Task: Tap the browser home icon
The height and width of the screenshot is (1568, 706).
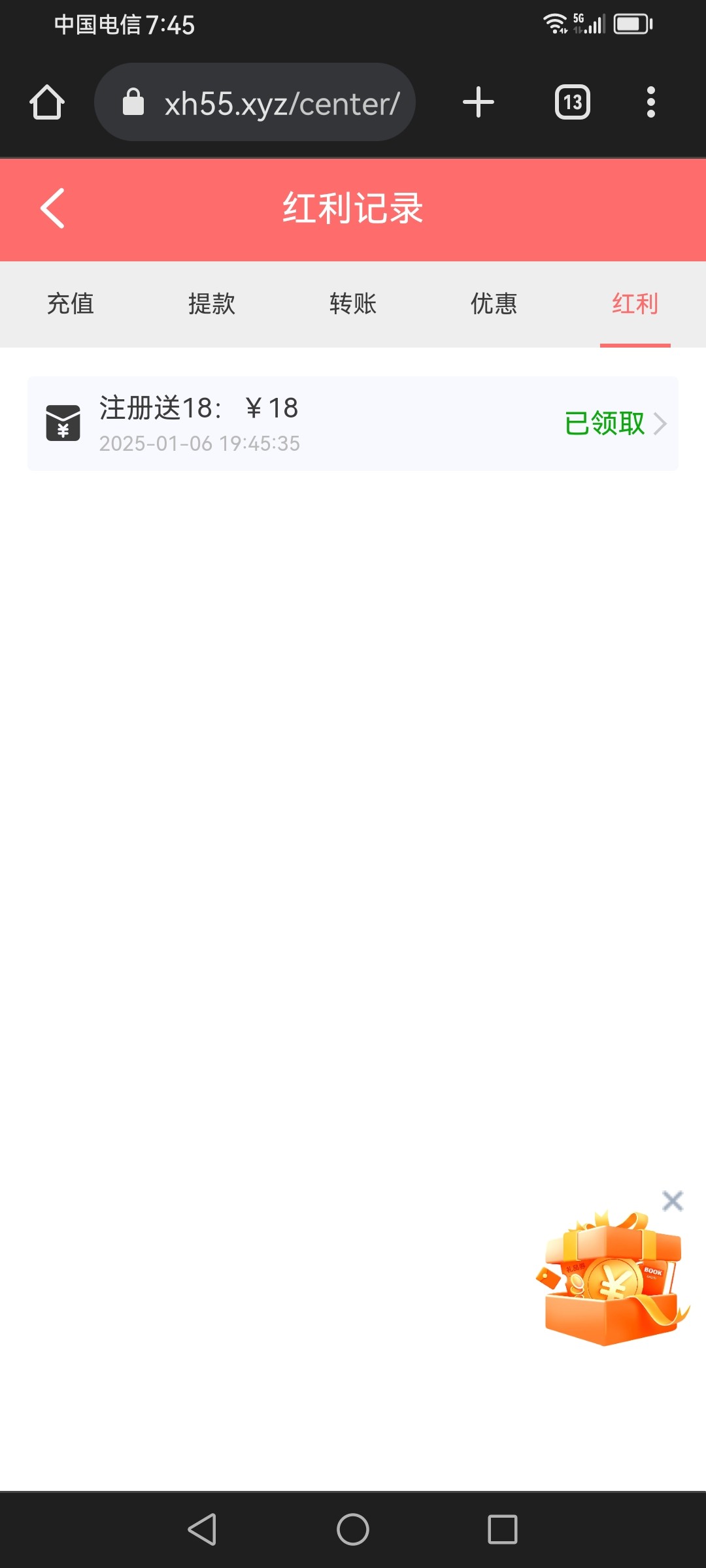Action: click(x=47, y=103)
